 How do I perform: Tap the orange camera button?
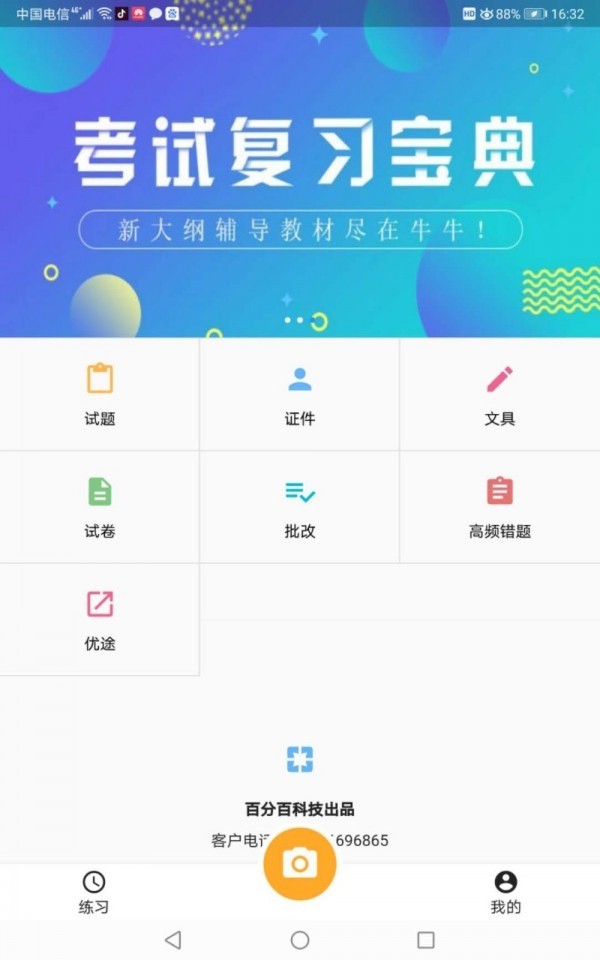pos(300,864)
